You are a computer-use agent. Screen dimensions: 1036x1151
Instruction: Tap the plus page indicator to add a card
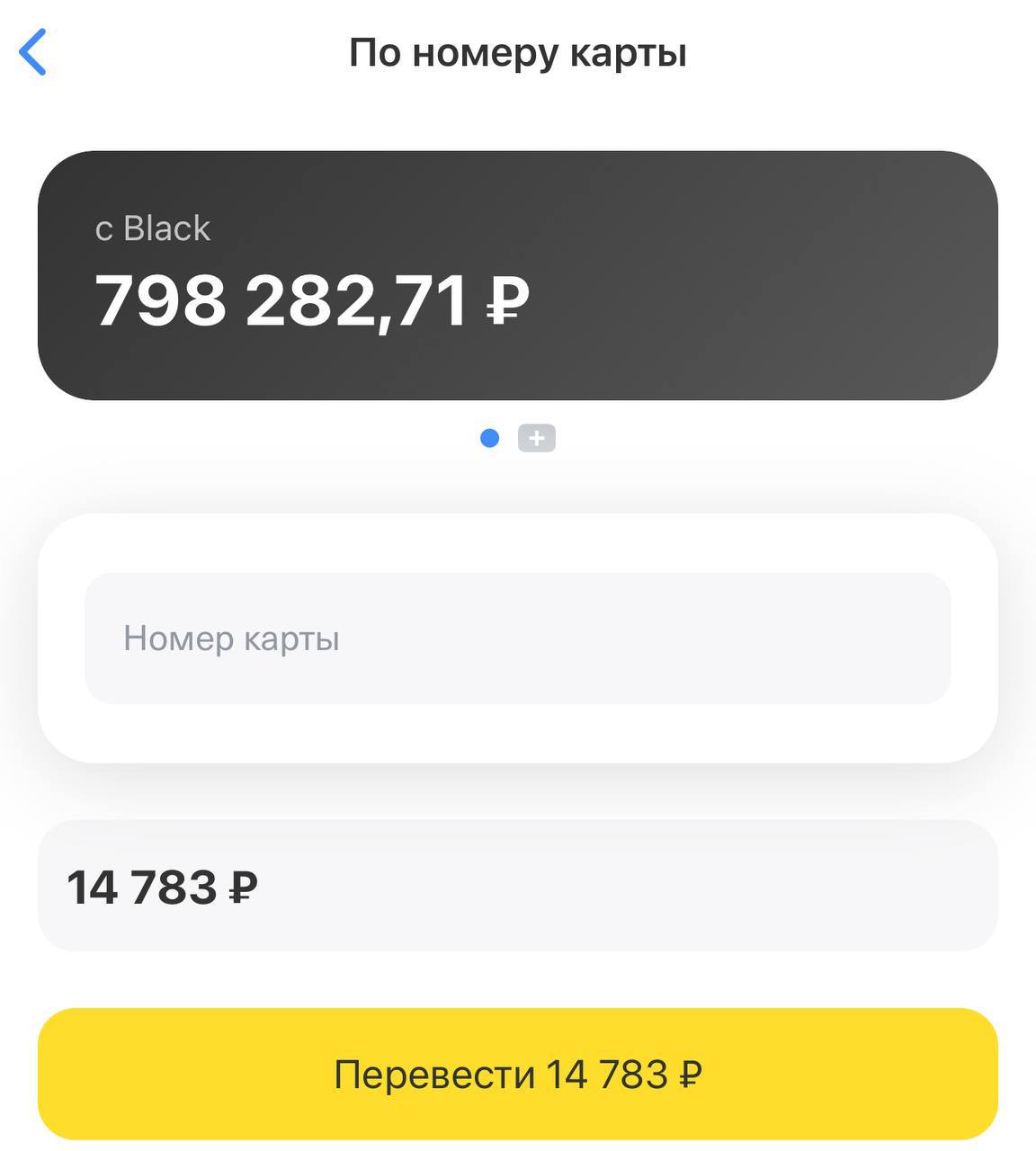tap(537, 438)
